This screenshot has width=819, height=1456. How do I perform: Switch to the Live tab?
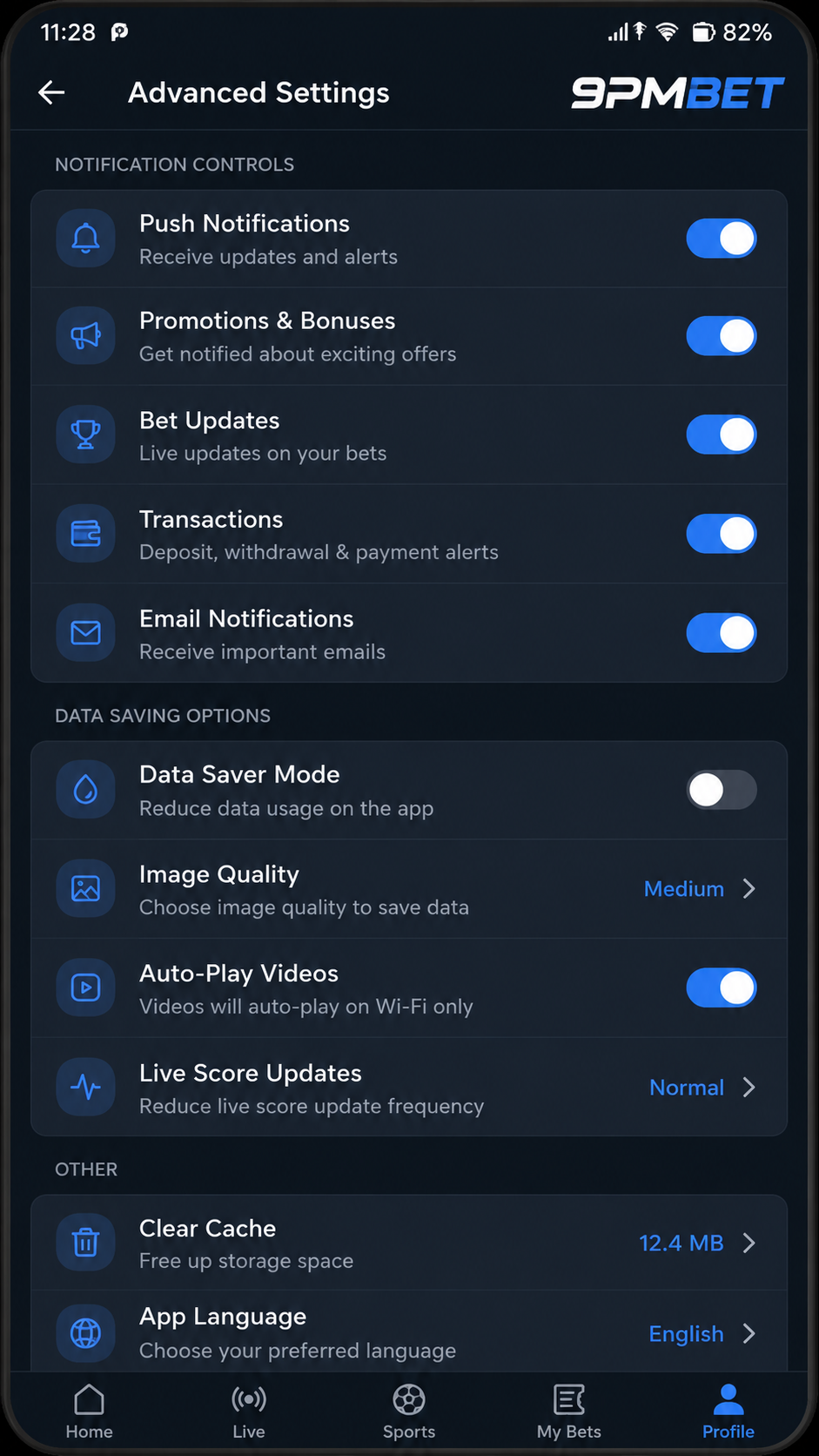(x=249, y=1412)
